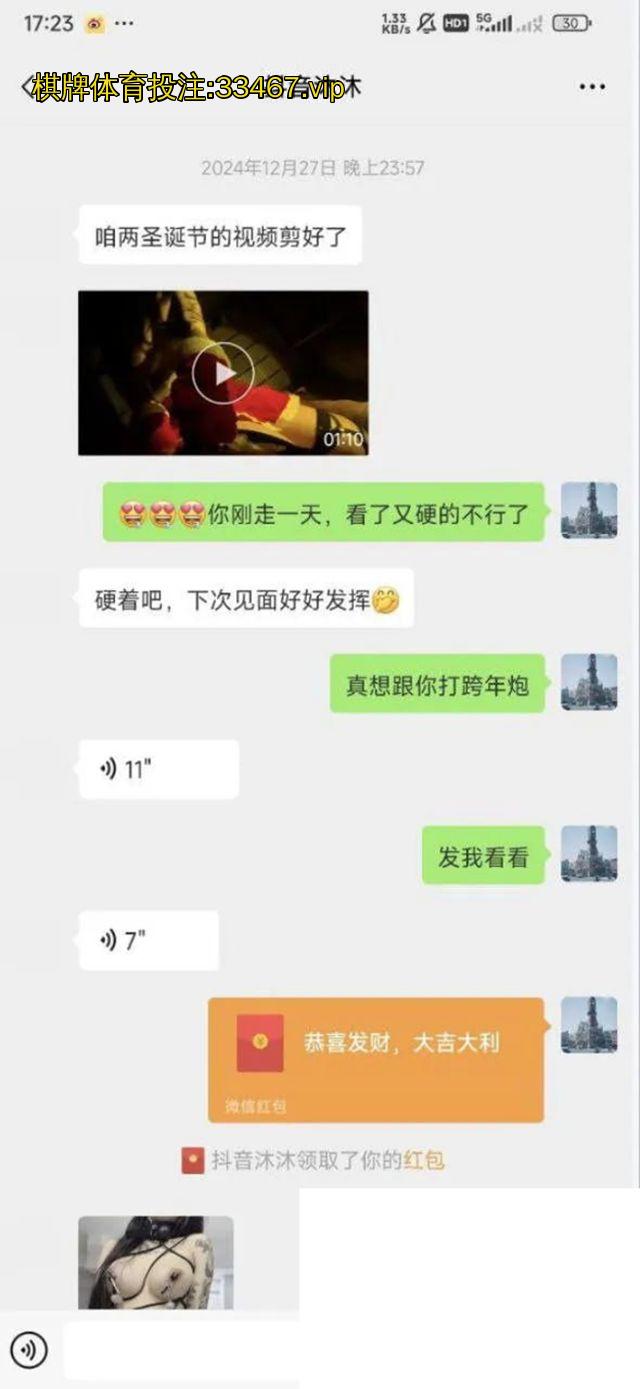Image resolution: width=640 pixels, height=1389 pixels.
Task: Listen to the 7-second voice message
Action: click(148, 940)
